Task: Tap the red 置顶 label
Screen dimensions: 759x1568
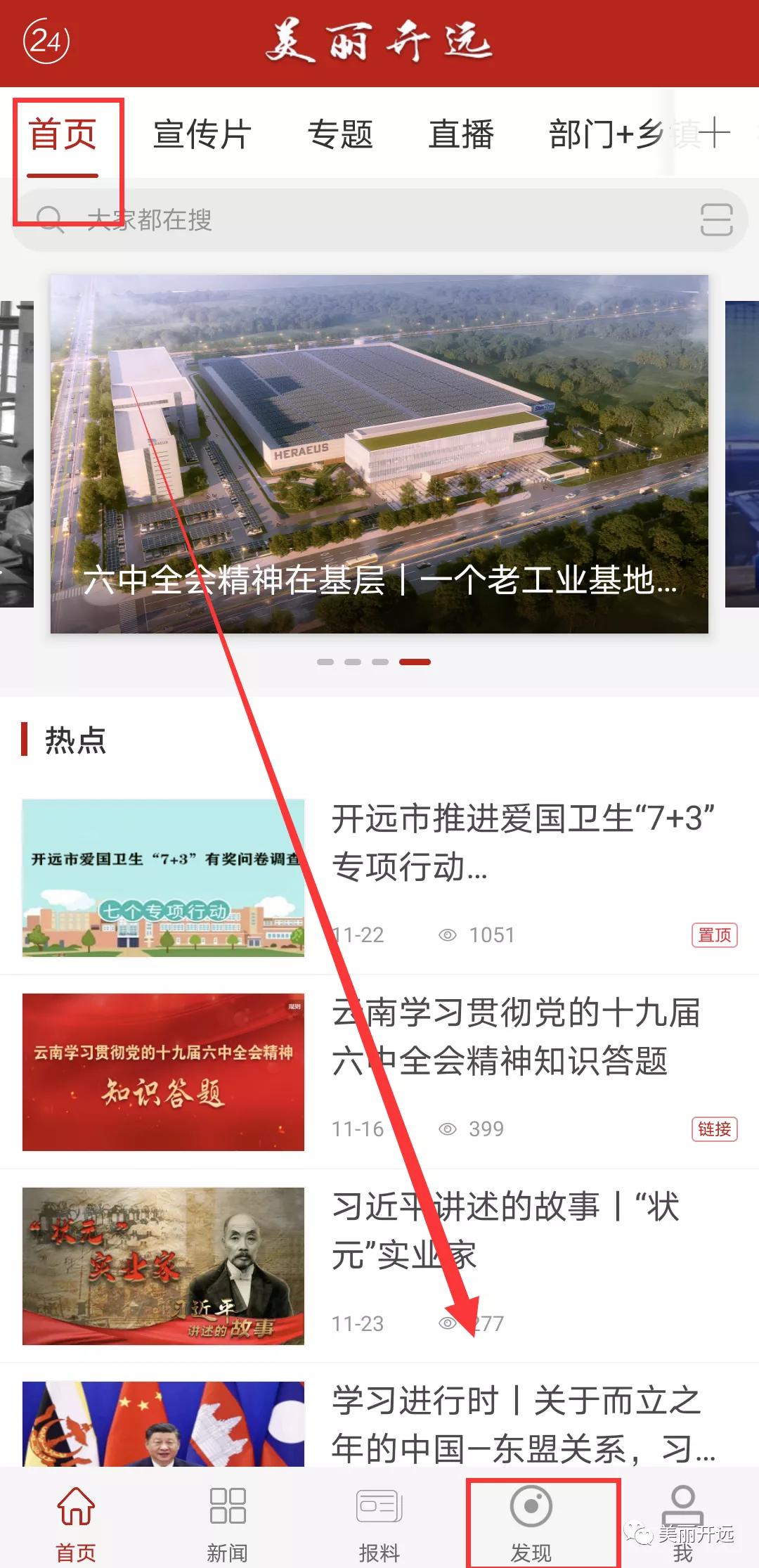Action: click(x=713, y=934)
